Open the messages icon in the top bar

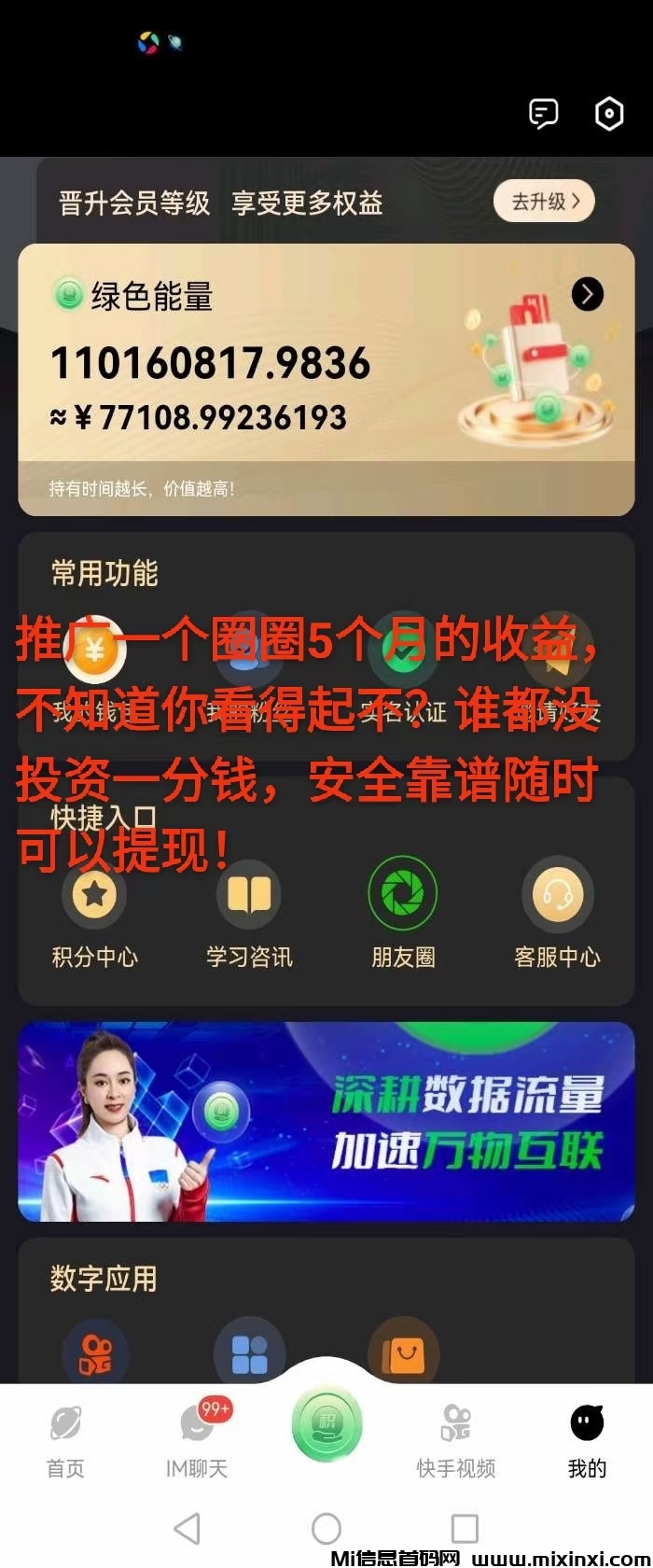pyautogui.click(x=543, y=114)
